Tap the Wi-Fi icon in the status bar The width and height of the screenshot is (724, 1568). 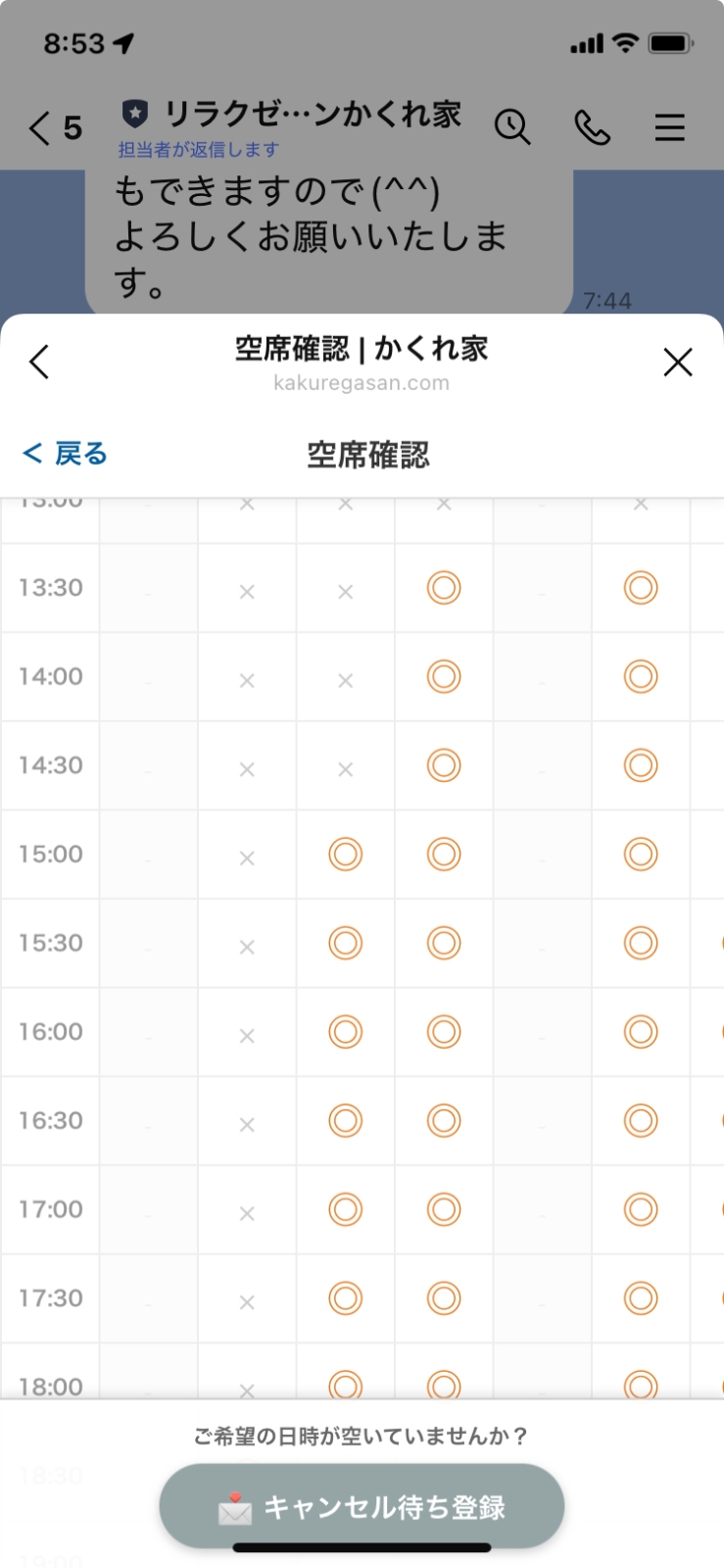point(624,43)
